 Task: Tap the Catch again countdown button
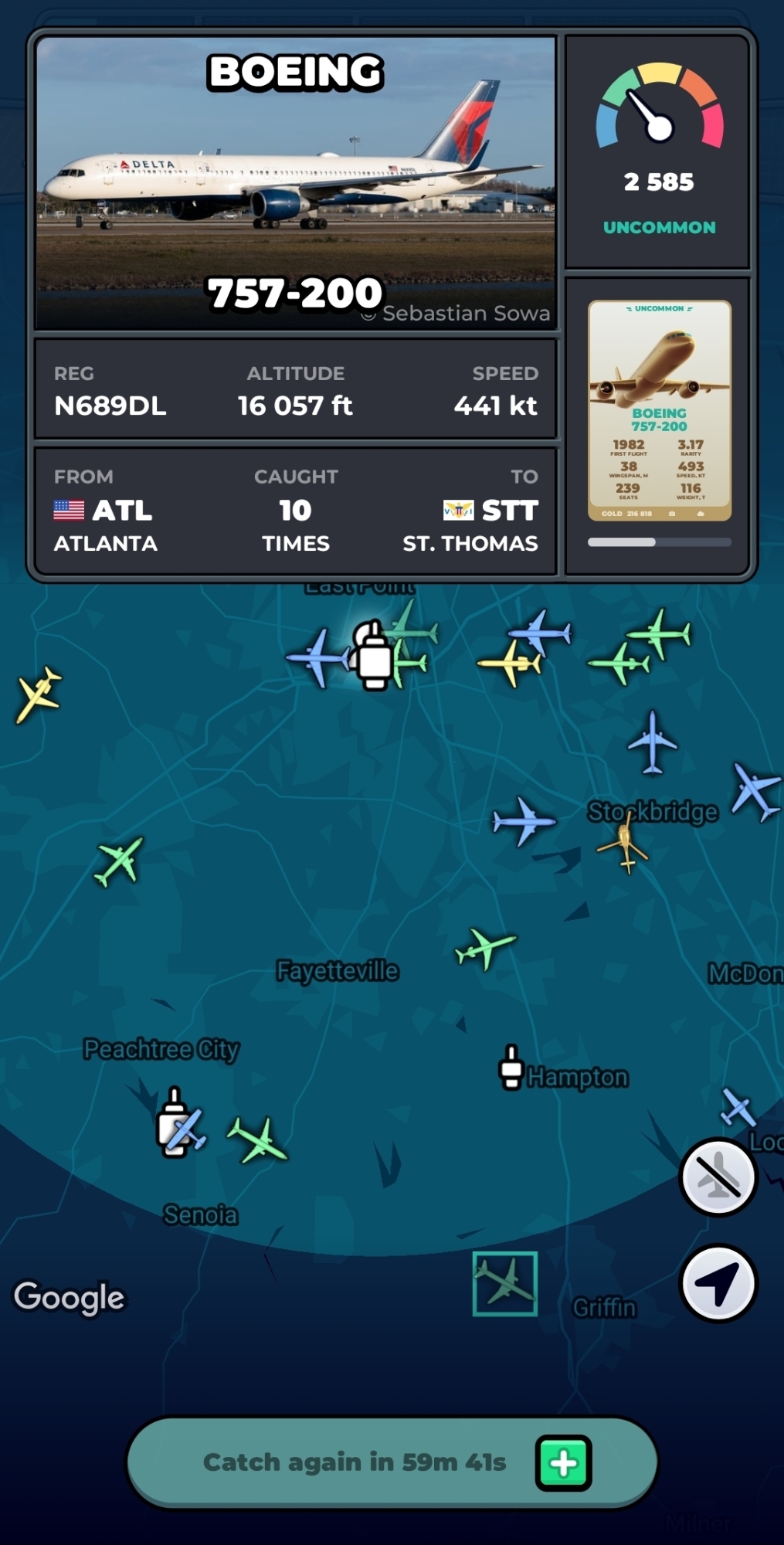pos(354,1462)
